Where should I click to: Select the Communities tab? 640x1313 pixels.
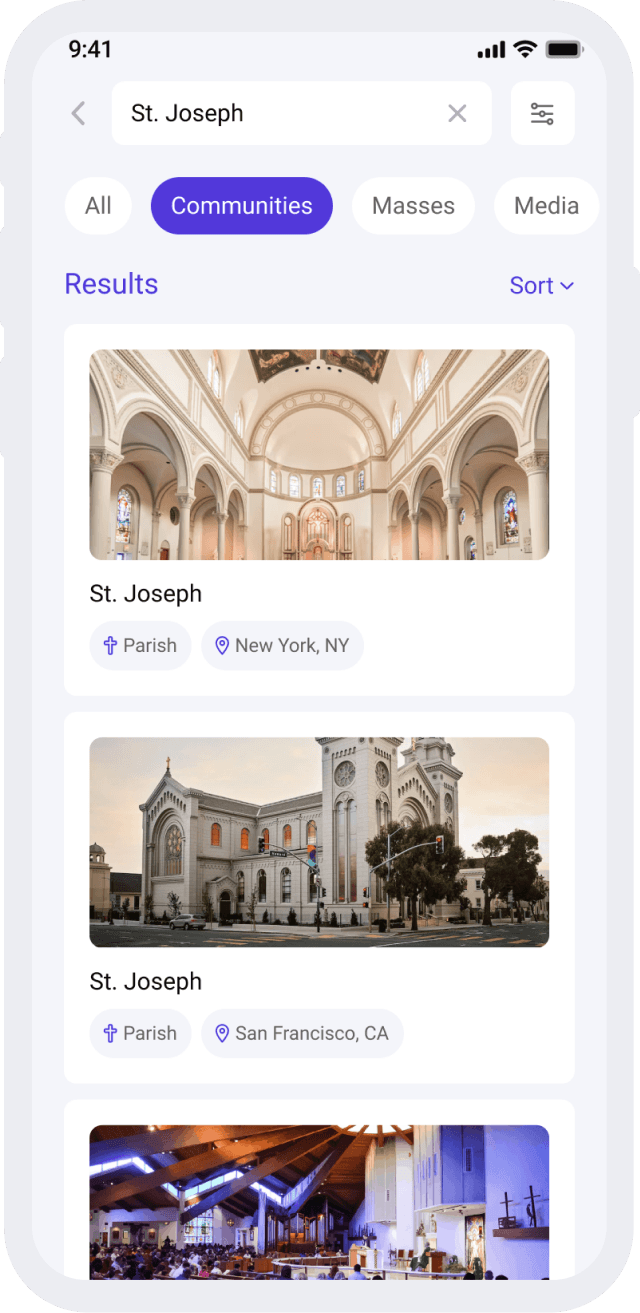click(242, 206)
